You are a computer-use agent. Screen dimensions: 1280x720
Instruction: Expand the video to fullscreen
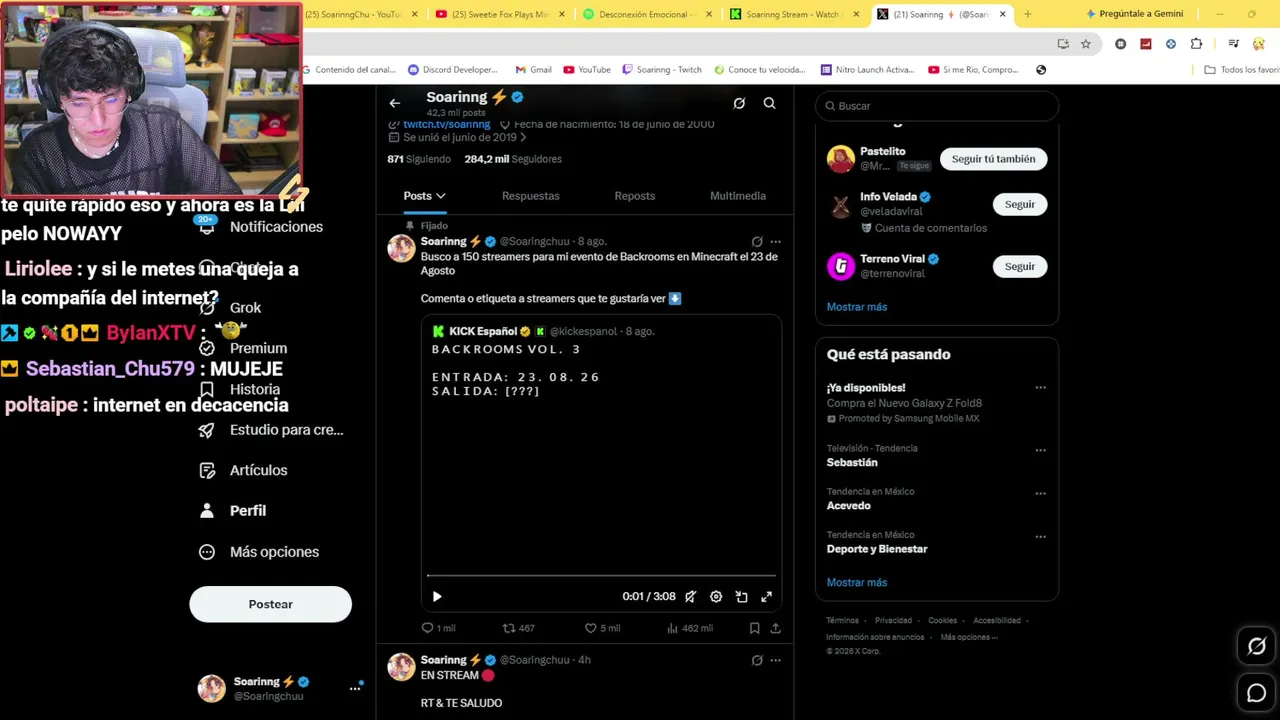[x=766, y=596]
